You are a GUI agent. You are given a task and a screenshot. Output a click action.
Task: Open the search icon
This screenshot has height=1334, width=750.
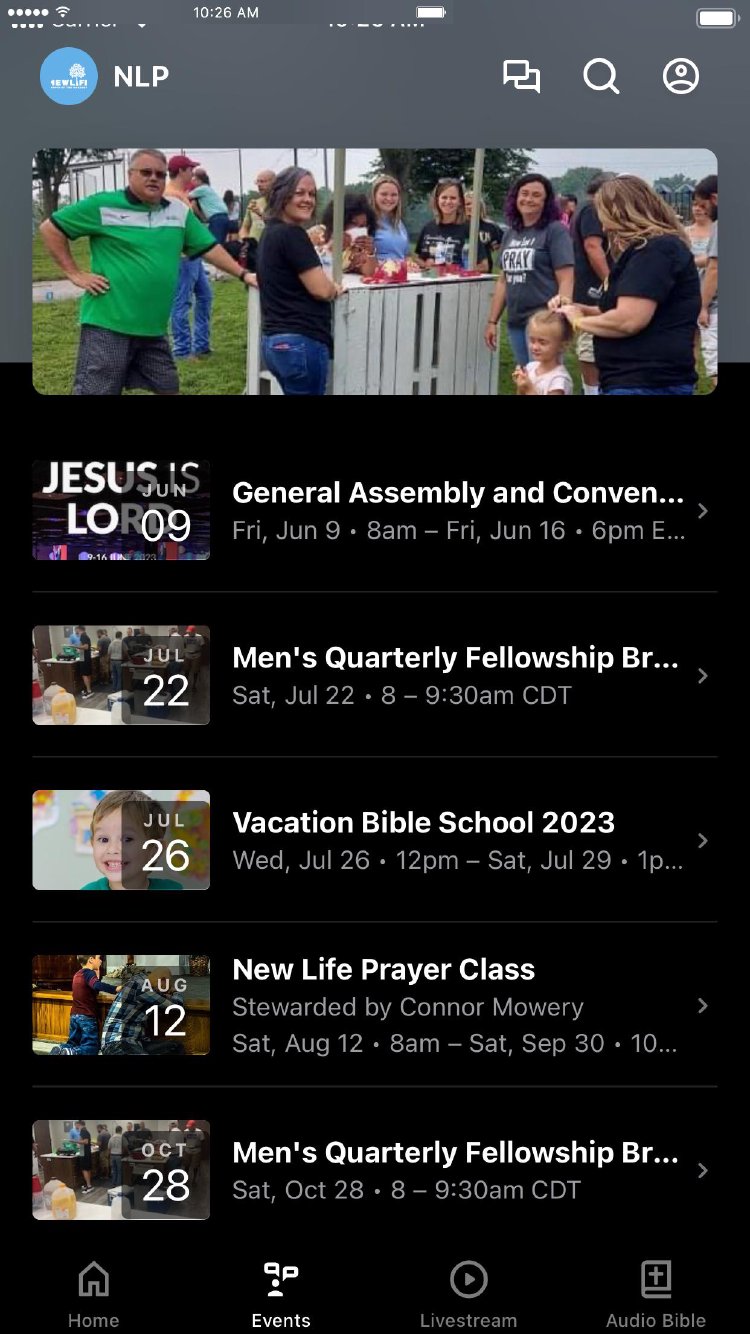tap(601, 77)
